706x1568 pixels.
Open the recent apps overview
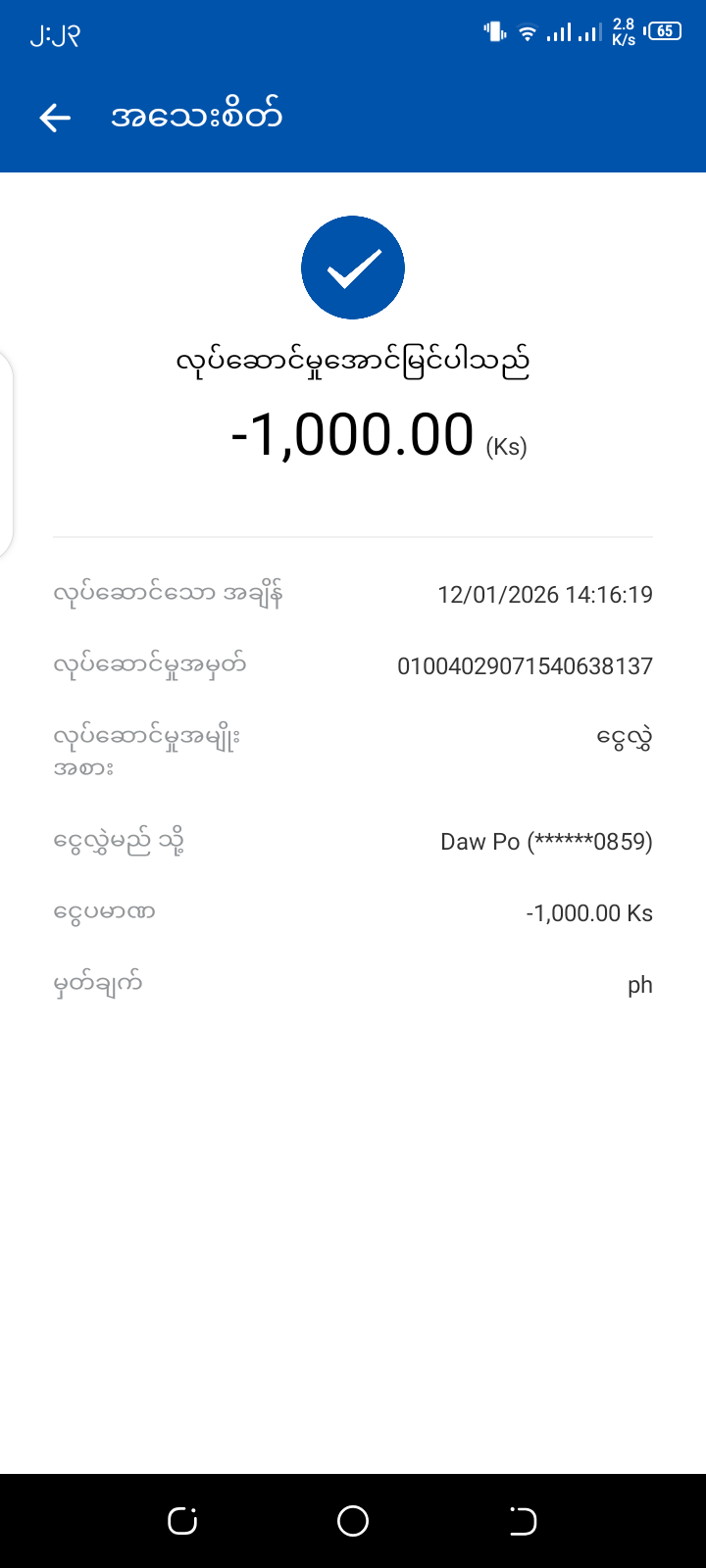pos(182,1521)
